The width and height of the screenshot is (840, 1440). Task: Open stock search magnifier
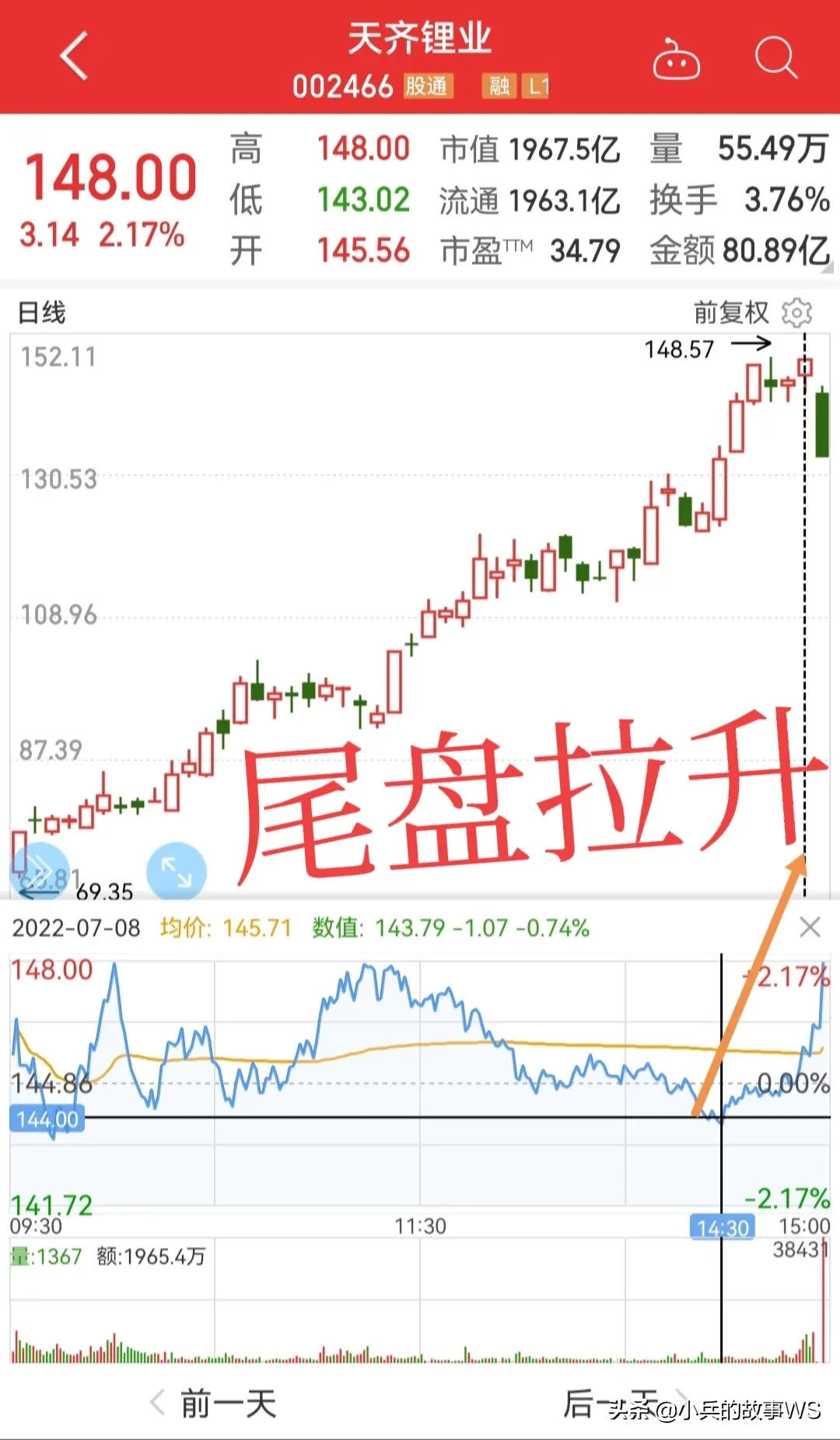775,58
